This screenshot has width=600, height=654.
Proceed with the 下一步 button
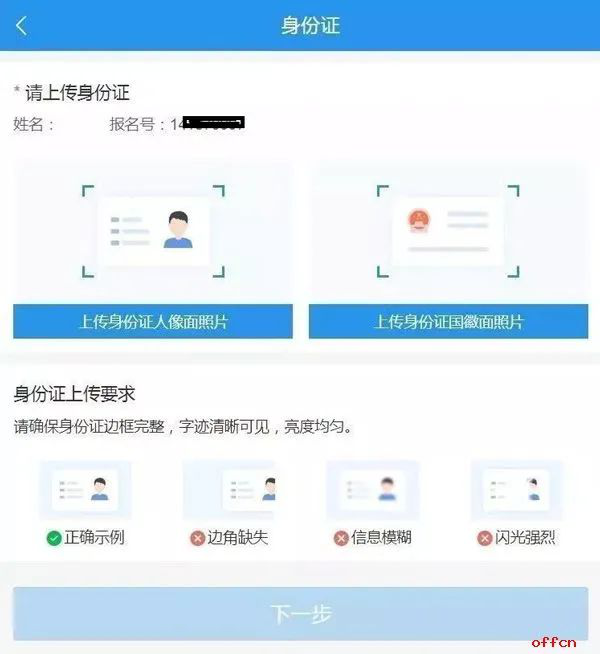pyautogui.click(x=300, y=613)
